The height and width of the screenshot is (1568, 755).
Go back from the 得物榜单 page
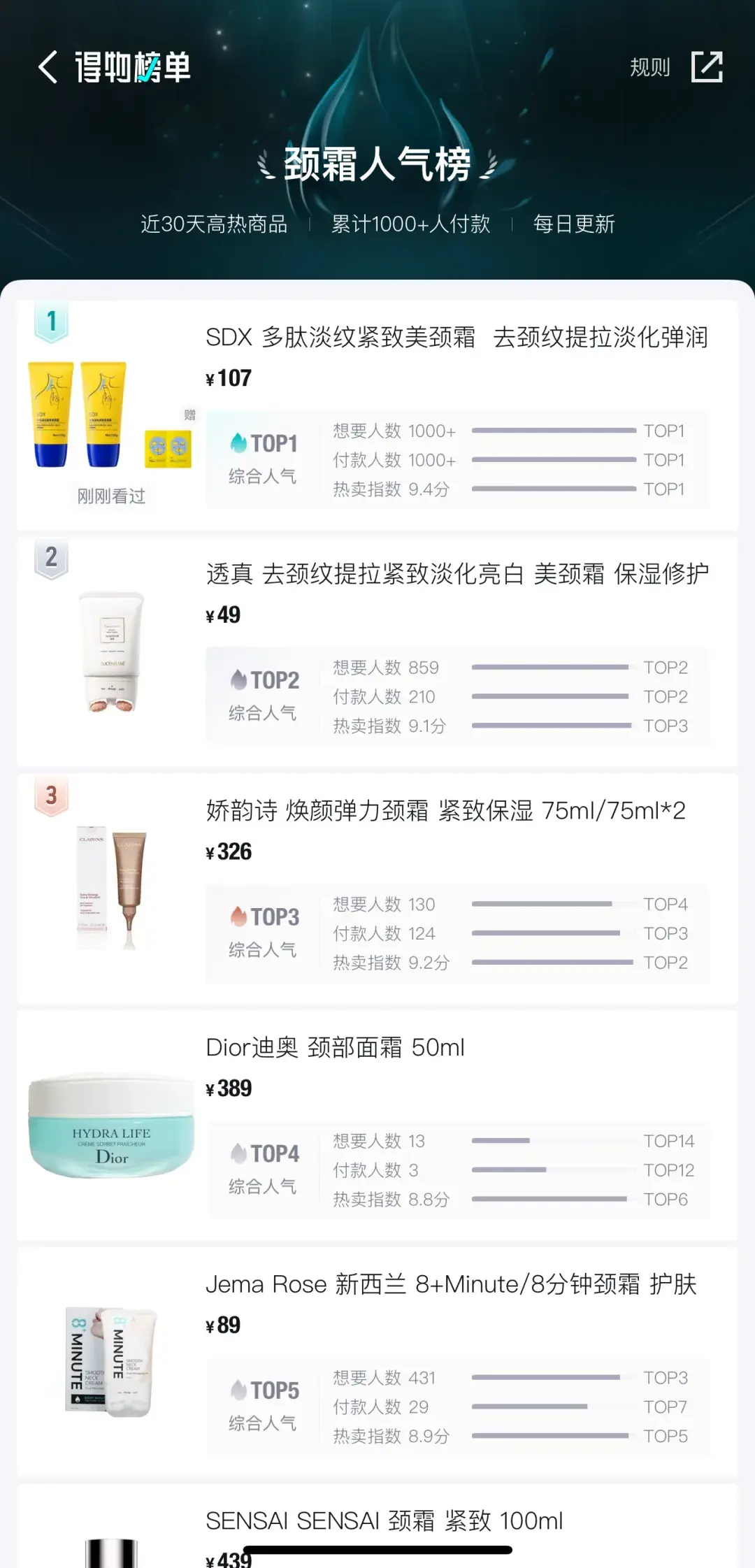[x=48, y=68]
